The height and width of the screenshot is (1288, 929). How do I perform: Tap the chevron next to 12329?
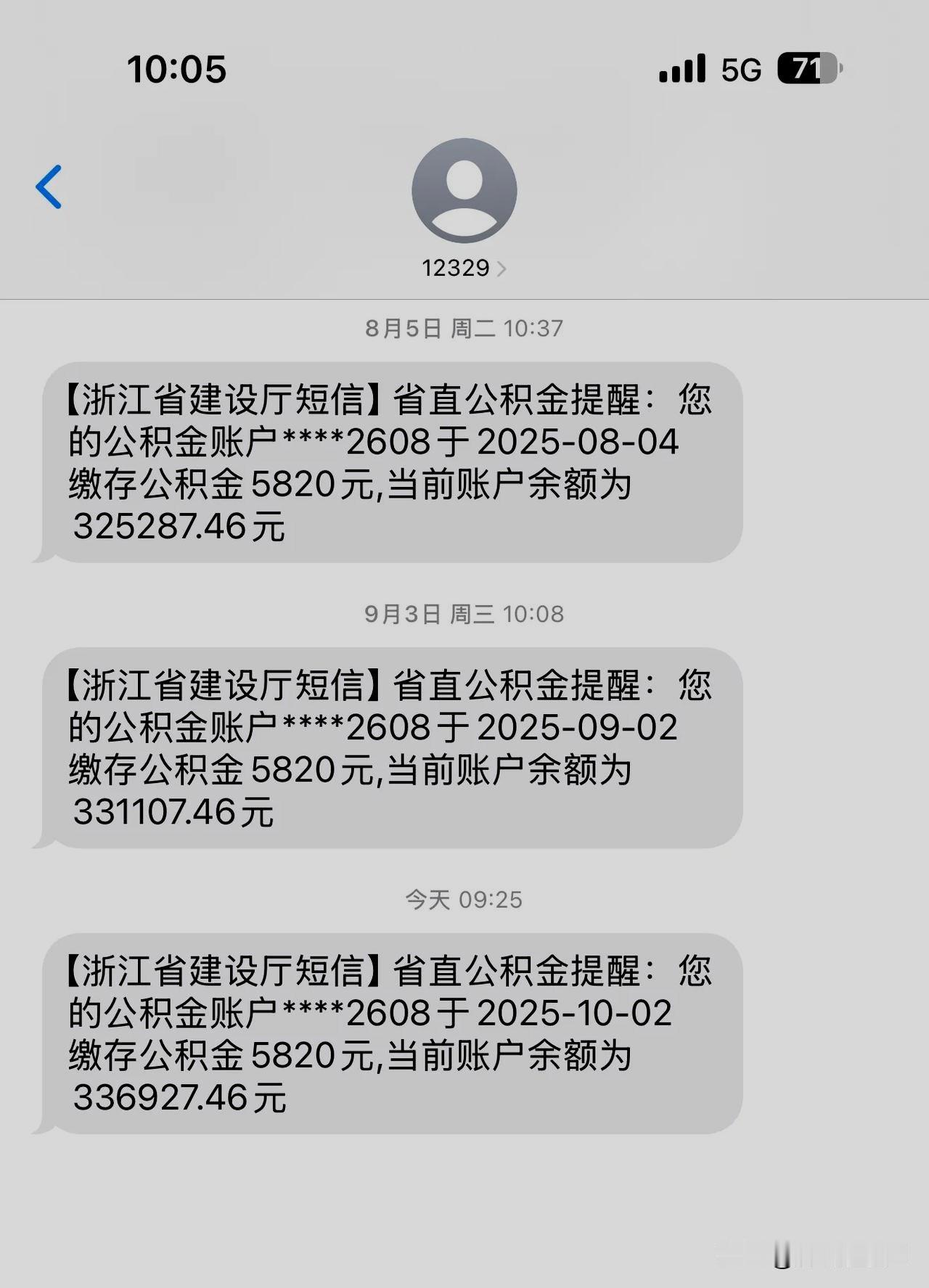[502, 267]
